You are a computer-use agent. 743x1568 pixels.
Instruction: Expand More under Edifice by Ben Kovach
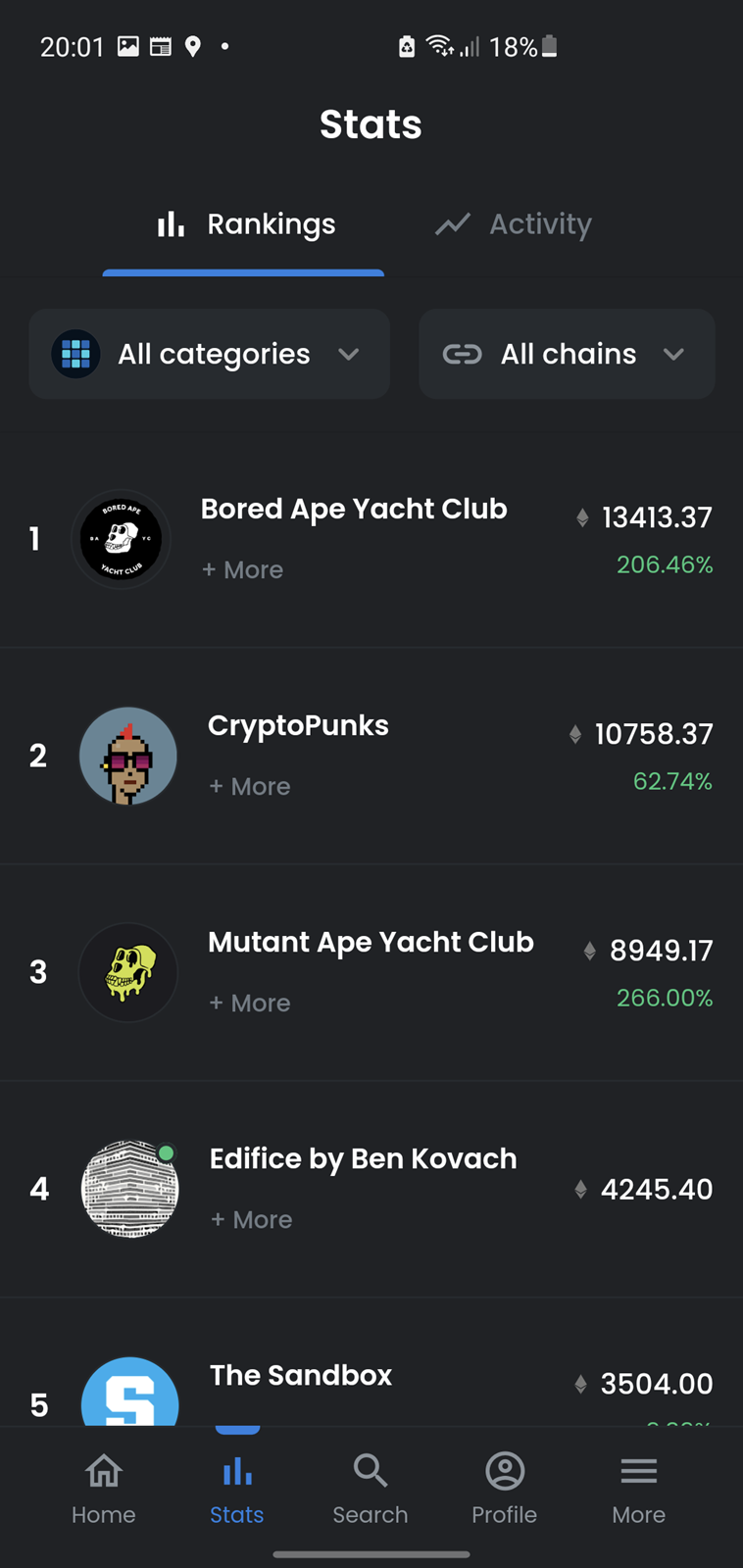(252, 1219)
